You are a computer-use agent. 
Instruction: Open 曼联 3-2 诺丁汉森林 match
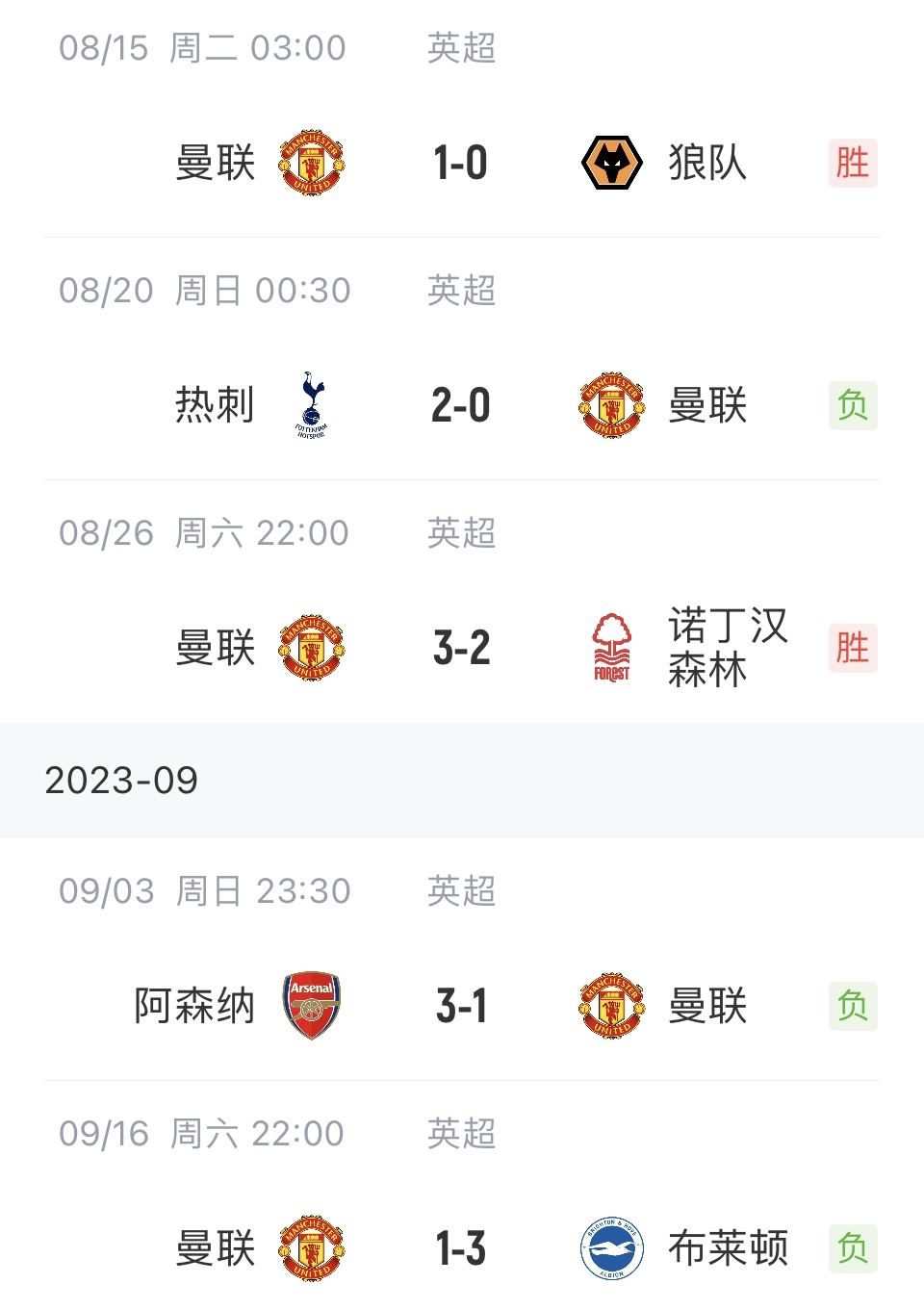click(461, 648)
